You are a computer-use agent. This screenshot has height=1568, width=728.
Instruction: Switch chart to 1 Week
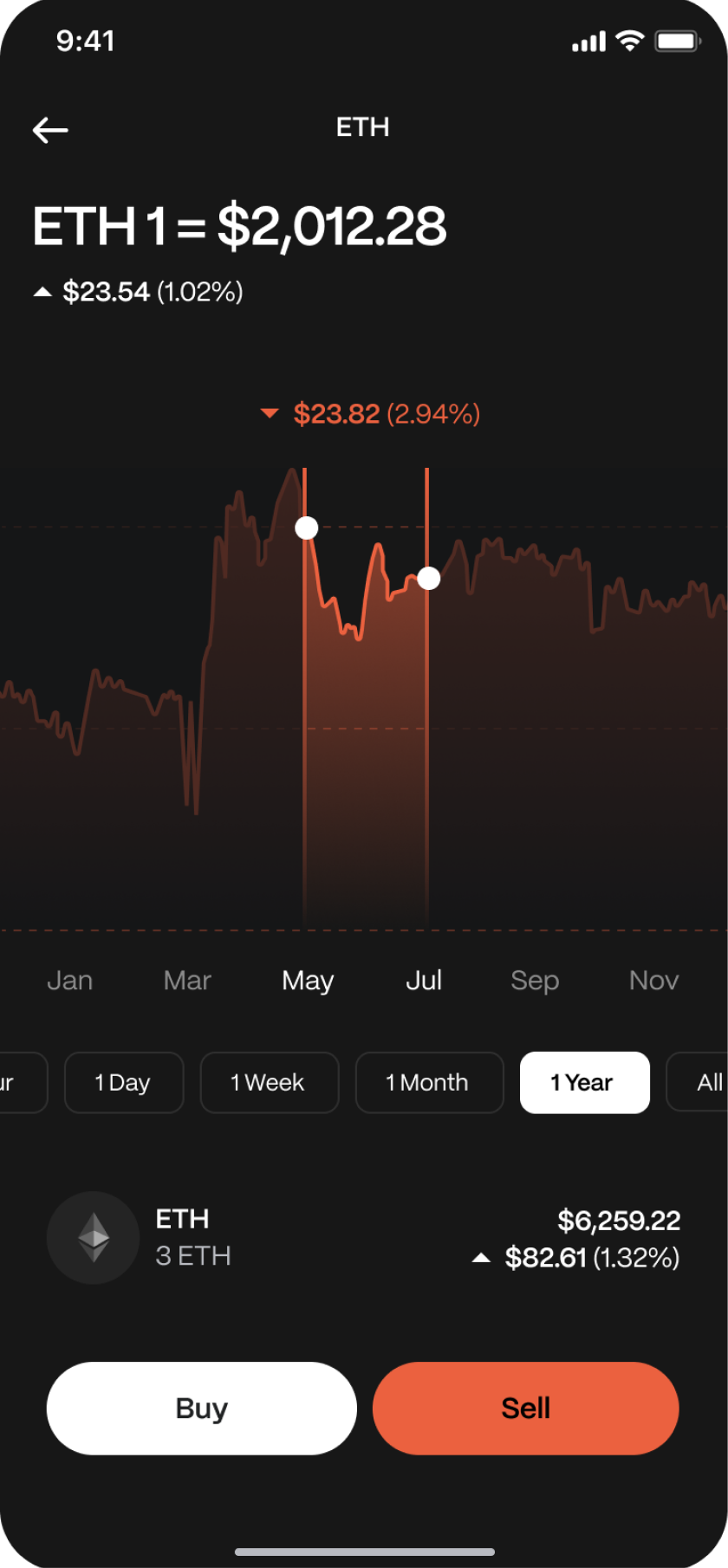[270, 1082]
